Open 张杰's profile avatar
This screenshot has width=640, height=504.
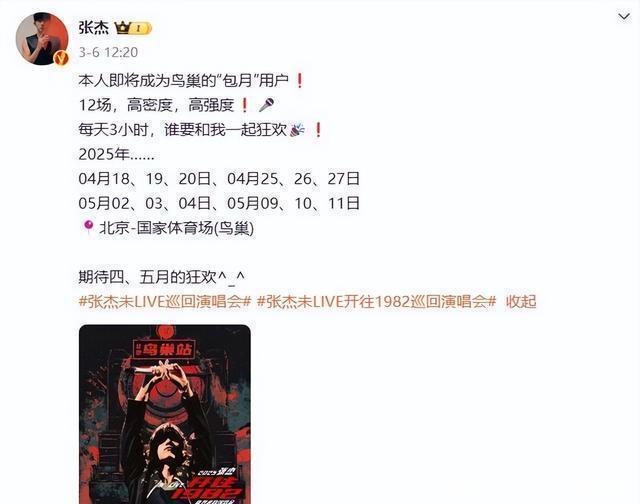pyautogui.click(x=42, y=40)
